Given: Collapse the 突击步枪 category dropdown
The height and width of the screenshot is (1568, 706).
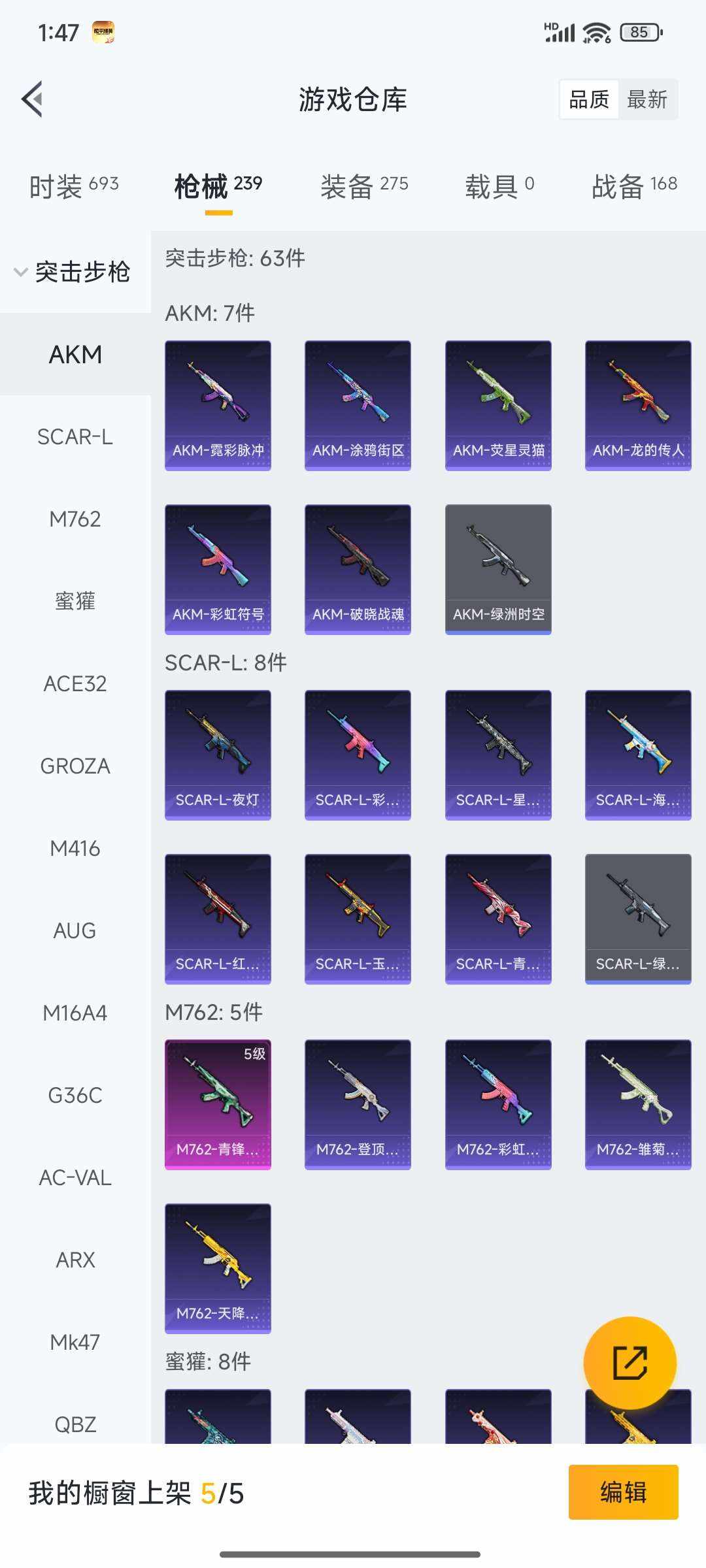Looking at the screenshot, I should click(73, 272).
